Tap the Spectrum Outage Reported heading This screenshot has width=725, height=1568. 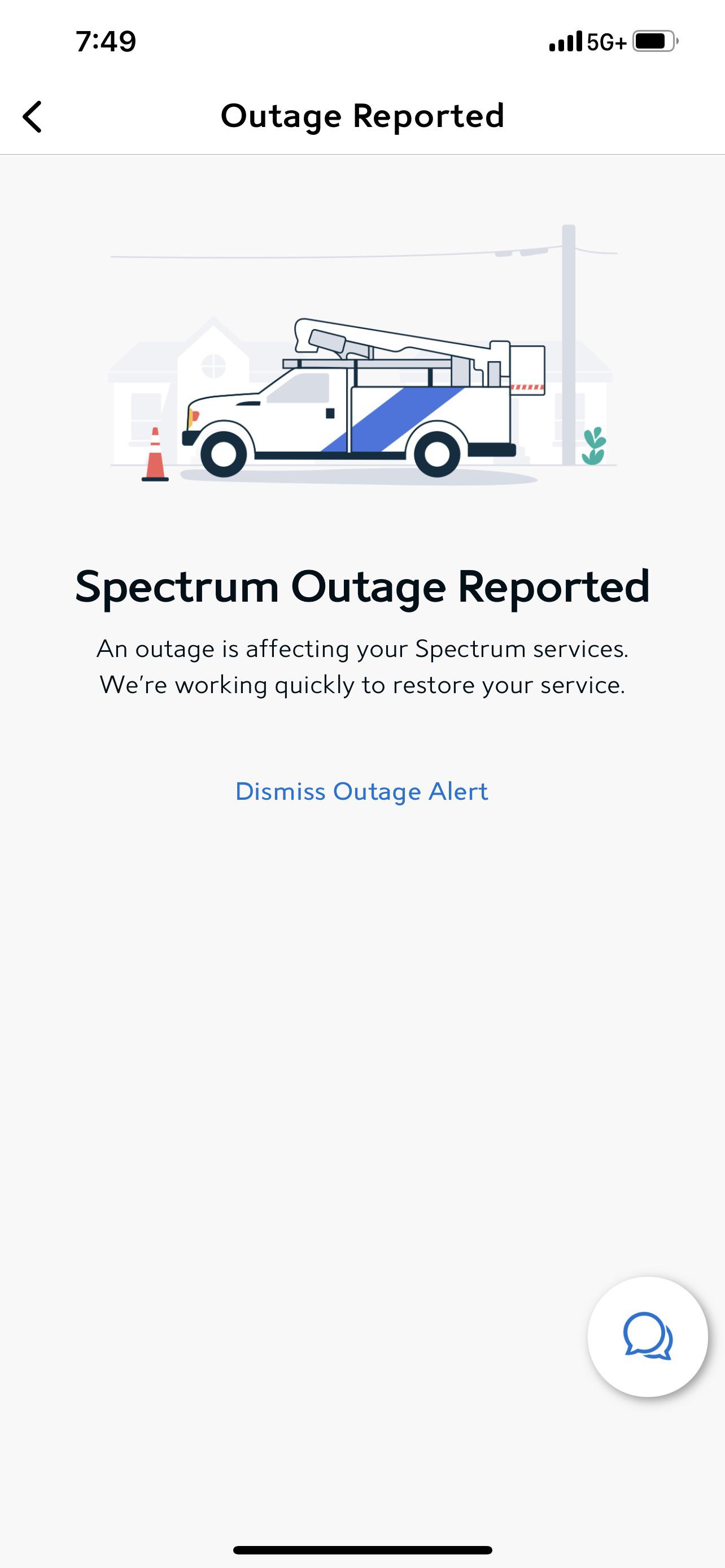363,586
